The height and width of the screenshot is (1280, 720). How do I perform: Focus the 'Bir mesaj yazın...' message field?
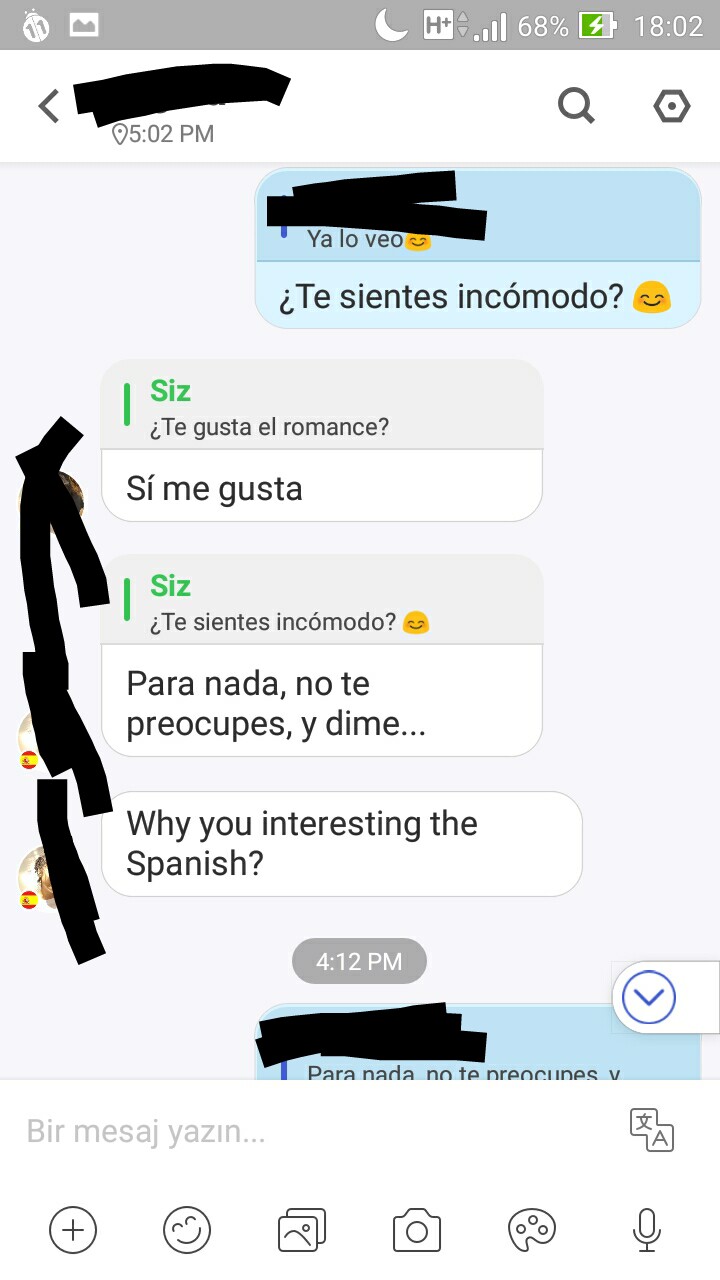pos(300,1132)
